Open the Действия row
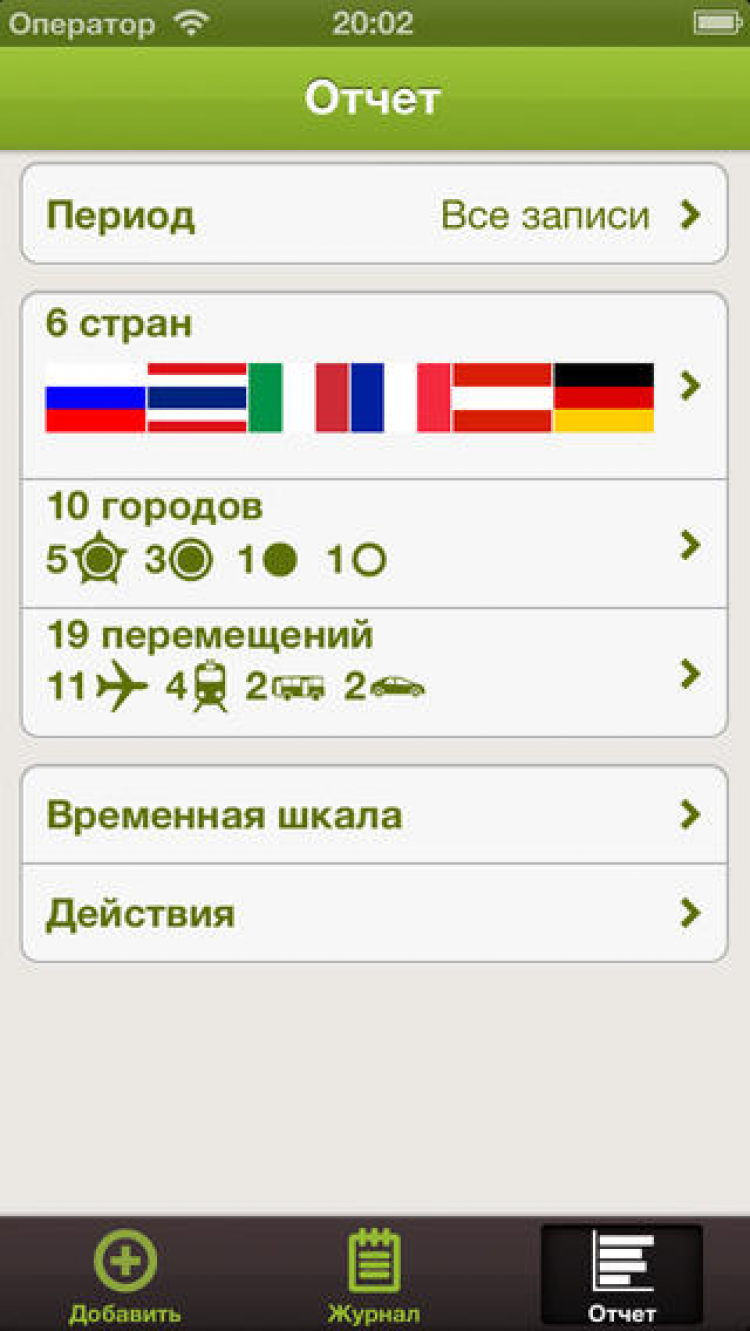 tap(374, 913)
